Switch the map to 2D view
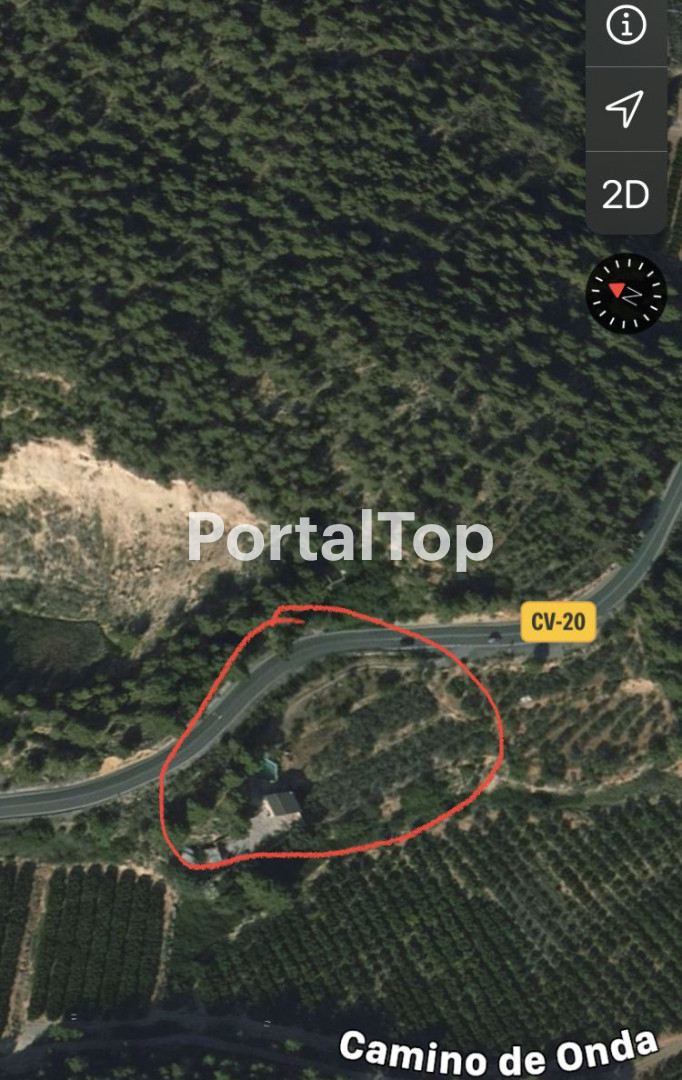The height and width of the screenshot is (1080, 682). 625,194
